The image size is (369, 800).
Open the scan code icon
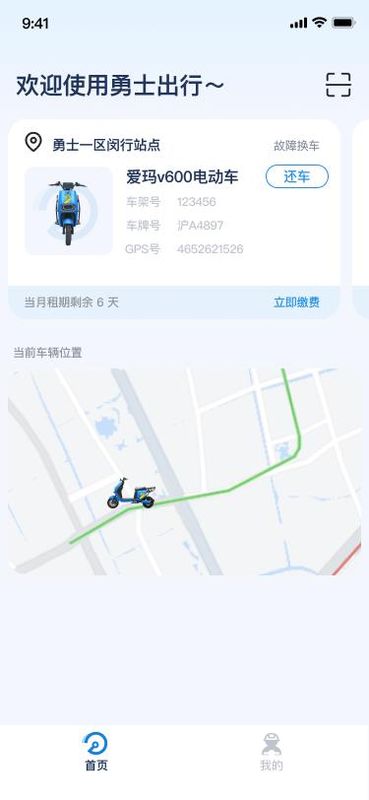(338, 85)
